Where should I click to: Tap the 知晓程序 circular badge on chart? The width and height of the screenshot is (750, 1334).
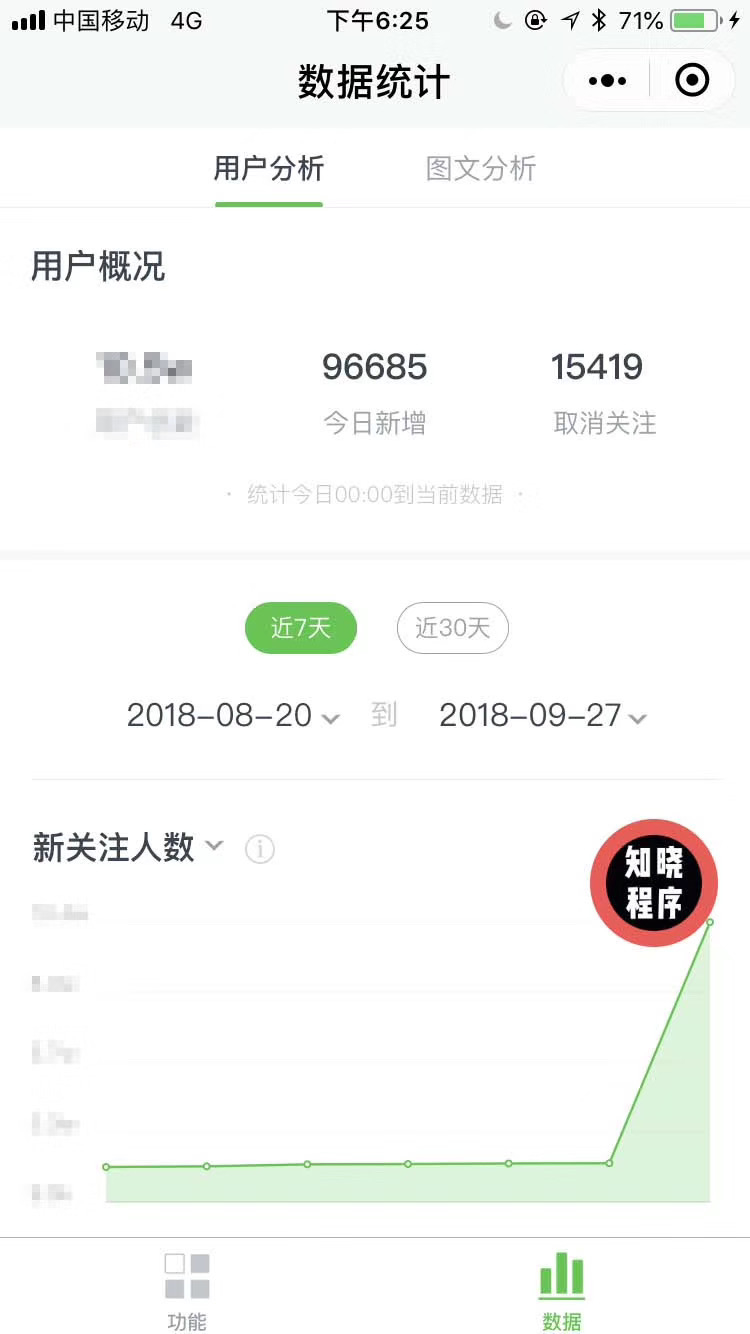point(654,883)
